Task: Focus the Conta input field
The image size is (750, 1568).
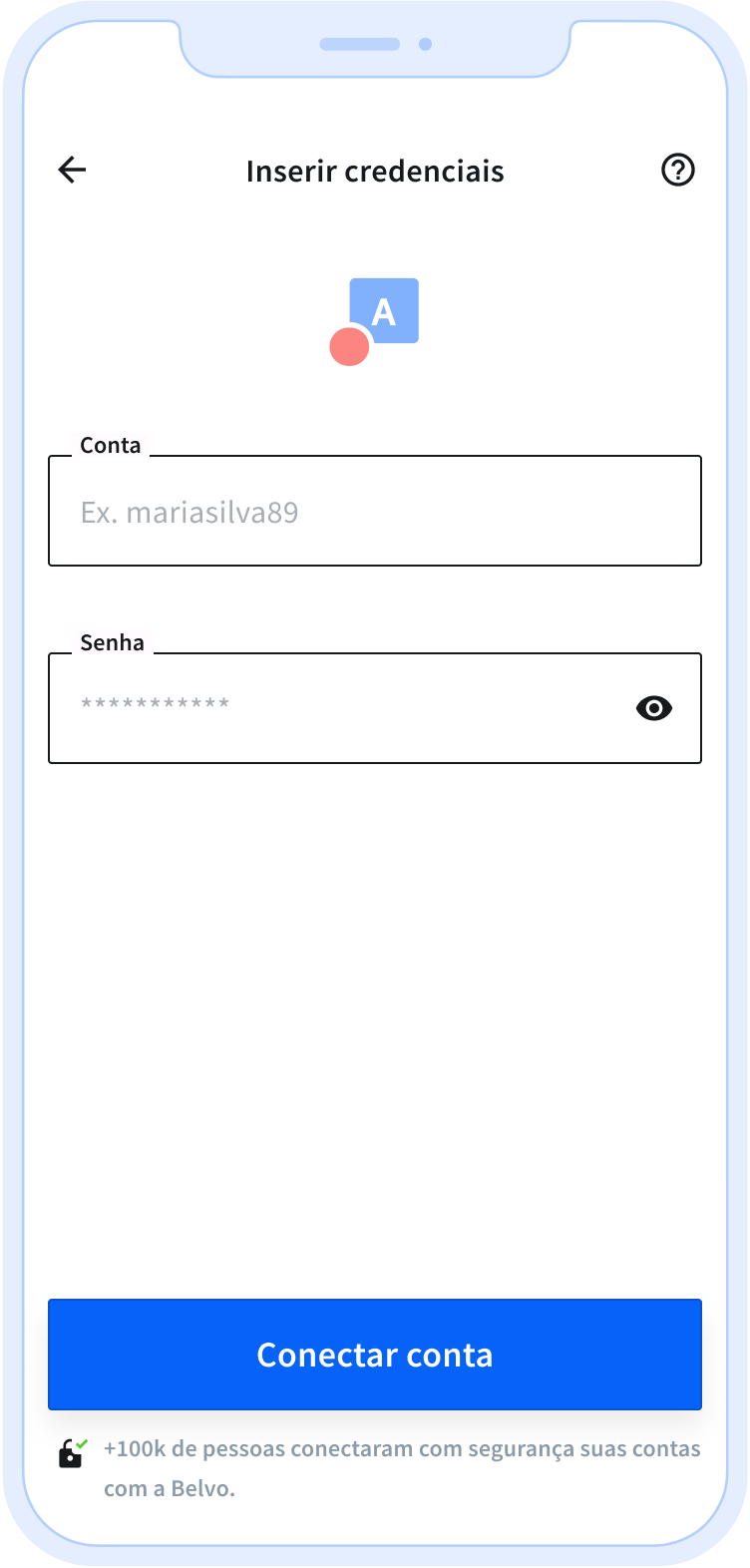Action: pos(375,511)
